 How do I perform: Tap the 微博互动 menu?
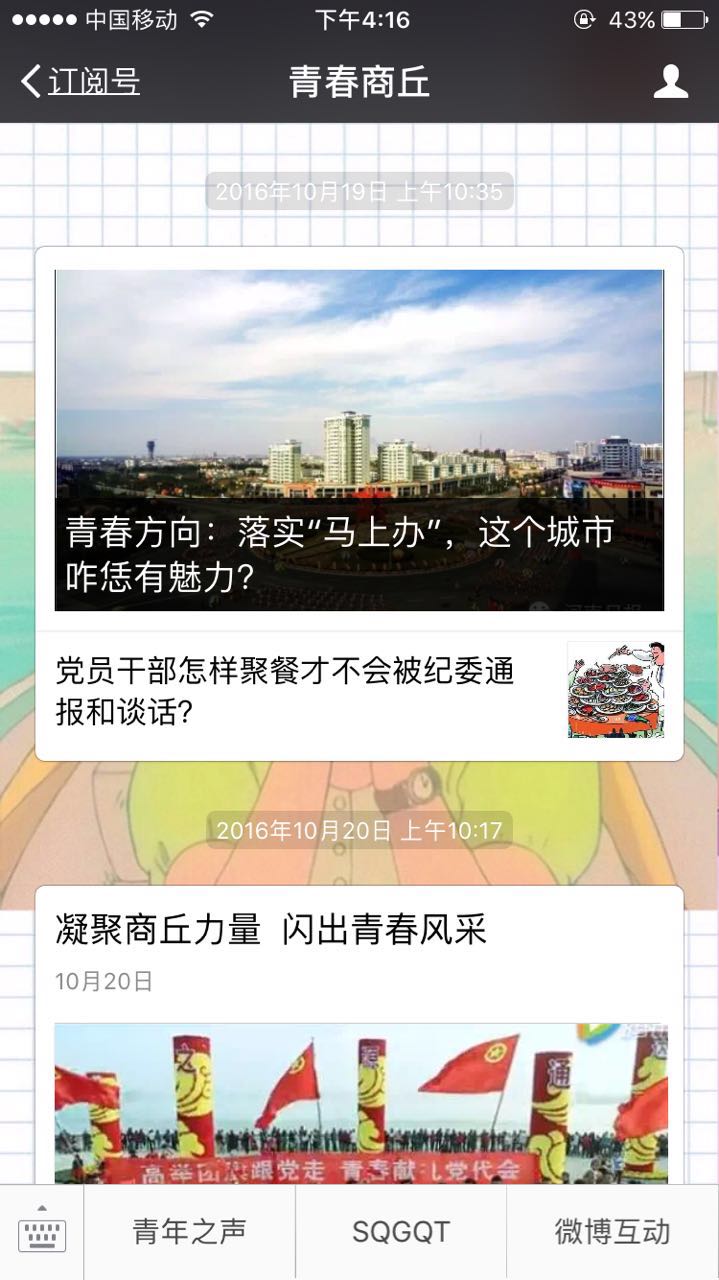tap(612, 1232)
